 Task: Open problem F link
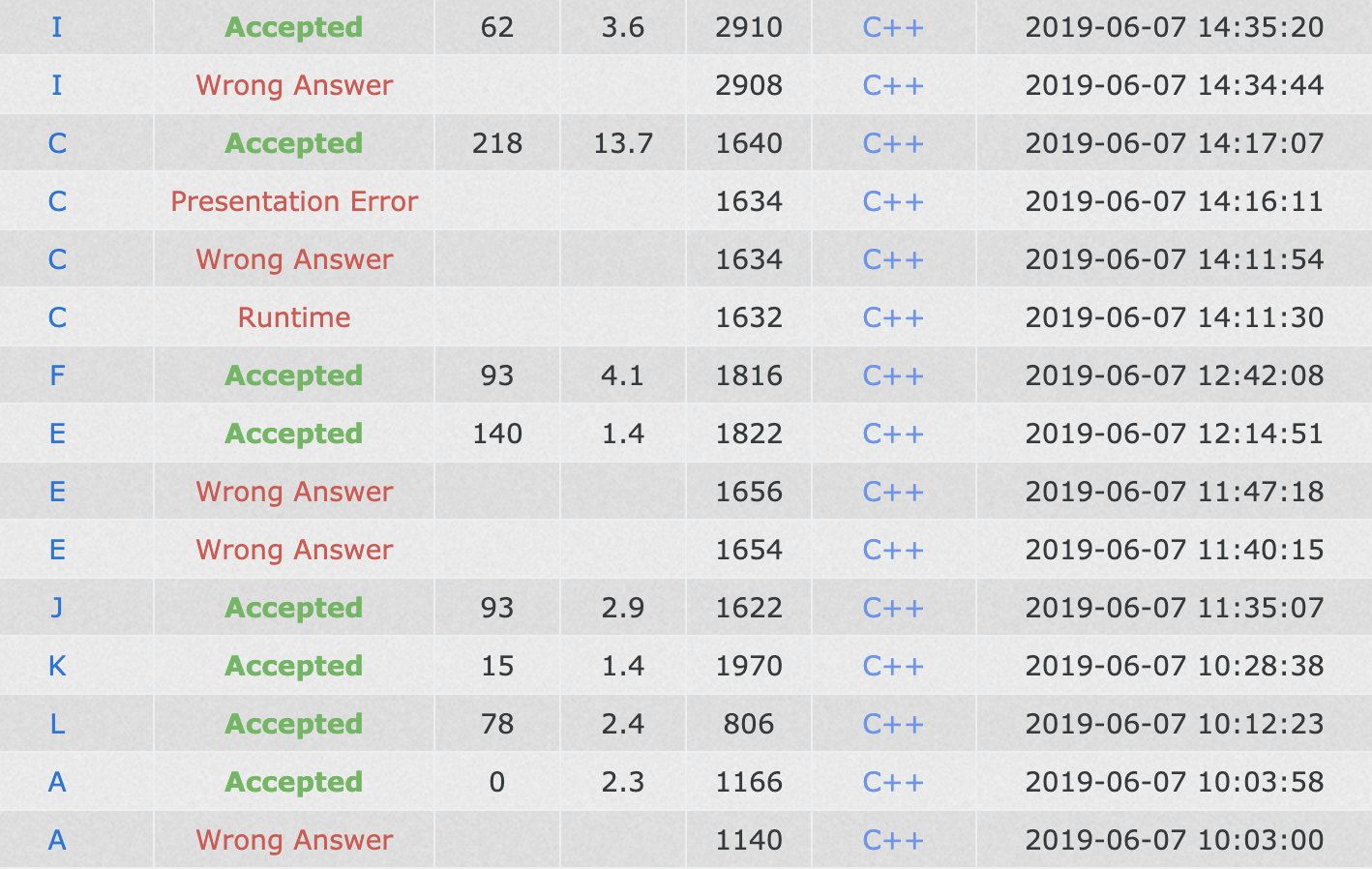57,375
